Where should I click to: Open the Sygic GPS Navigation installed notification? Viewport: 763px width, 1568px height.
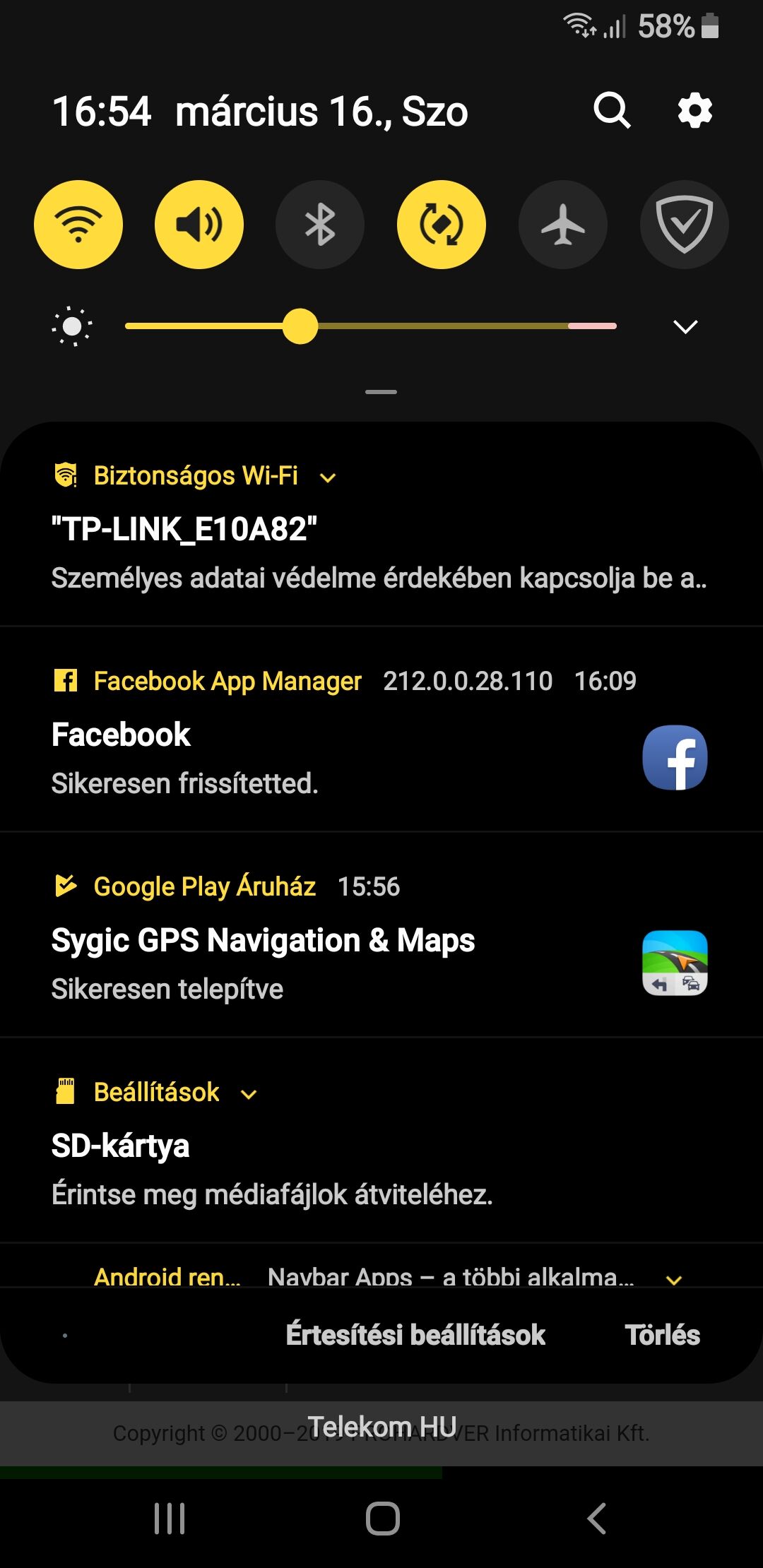click(x=381, y=935)
